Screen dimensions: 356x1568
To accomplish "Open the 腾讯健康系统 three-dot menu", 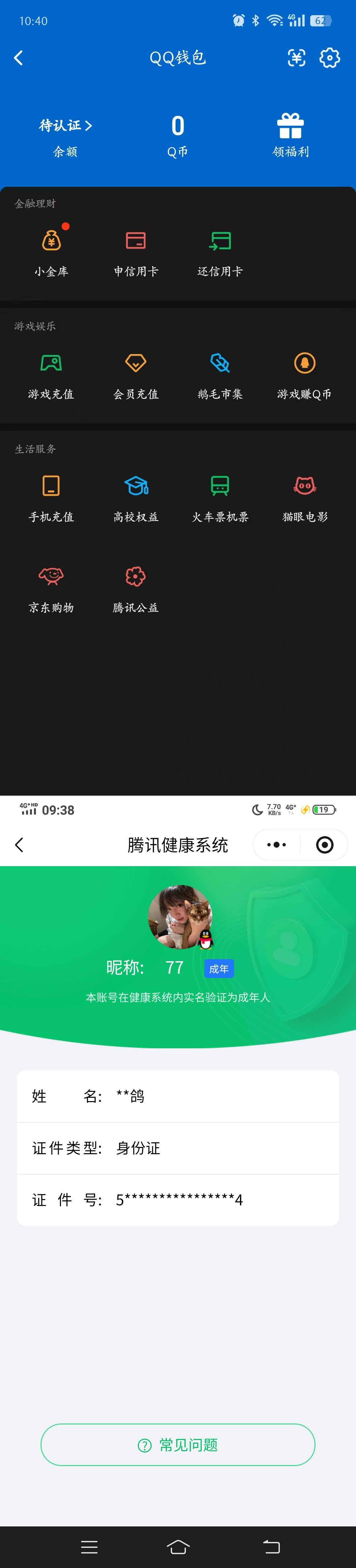I will [276, 844].
